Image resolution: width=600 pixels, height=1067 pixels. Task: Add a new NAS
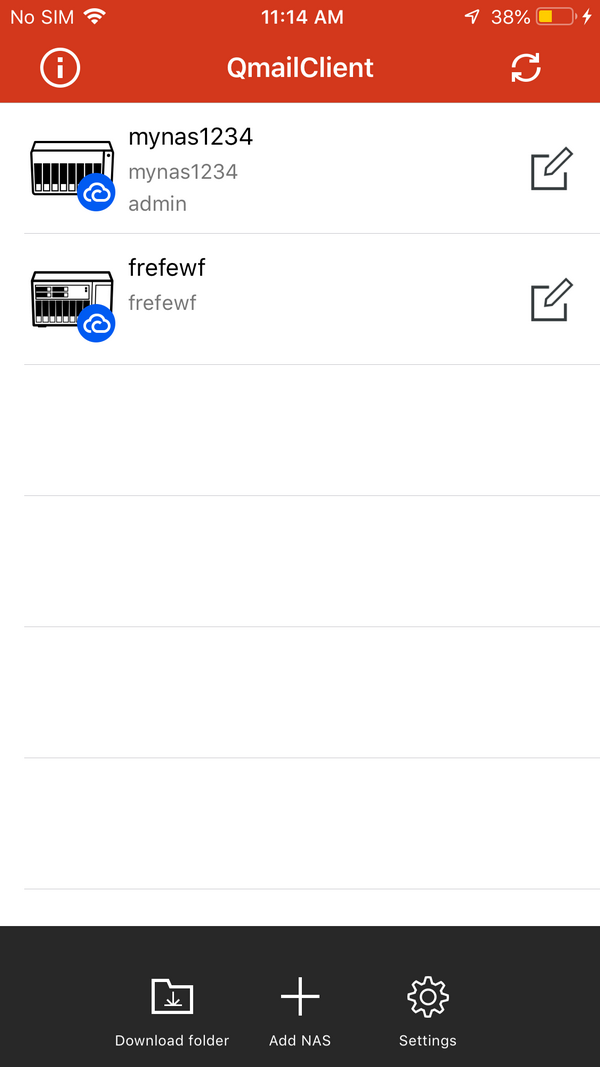click(300, 1011)
